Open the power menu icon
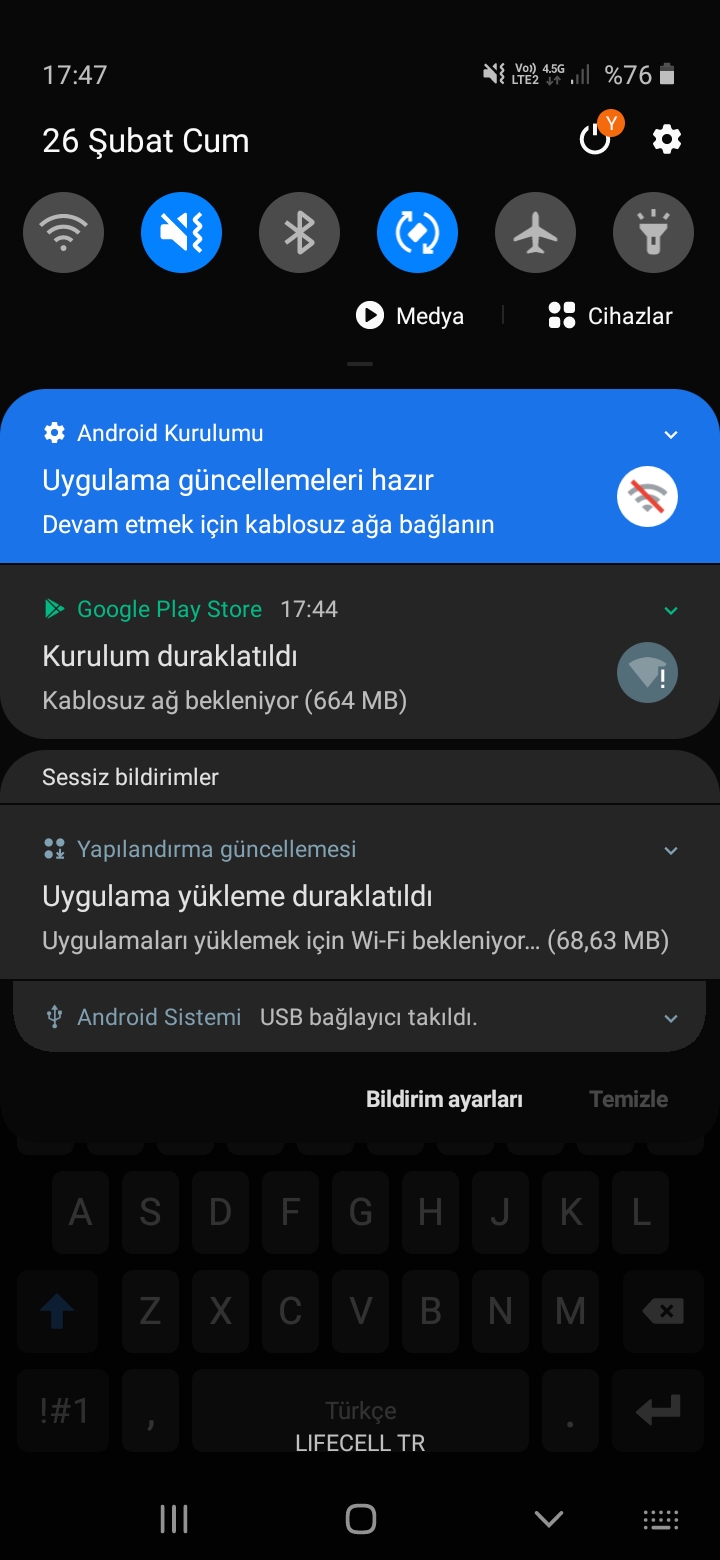This screenshot has height=1560, width=720. click(x=595, y=140)
